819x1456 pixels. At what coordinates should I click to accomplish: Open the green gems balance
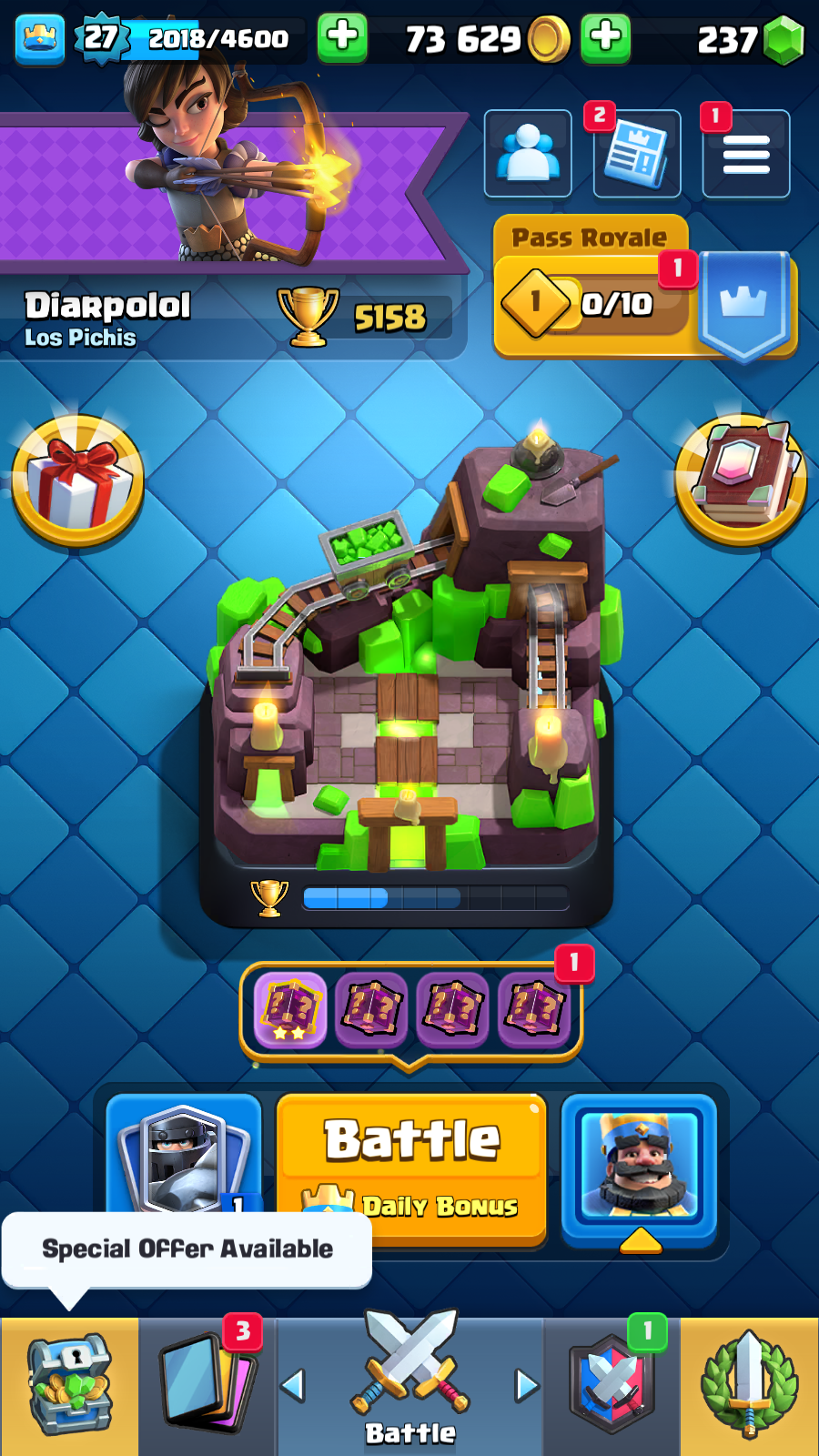click(751, 40)
